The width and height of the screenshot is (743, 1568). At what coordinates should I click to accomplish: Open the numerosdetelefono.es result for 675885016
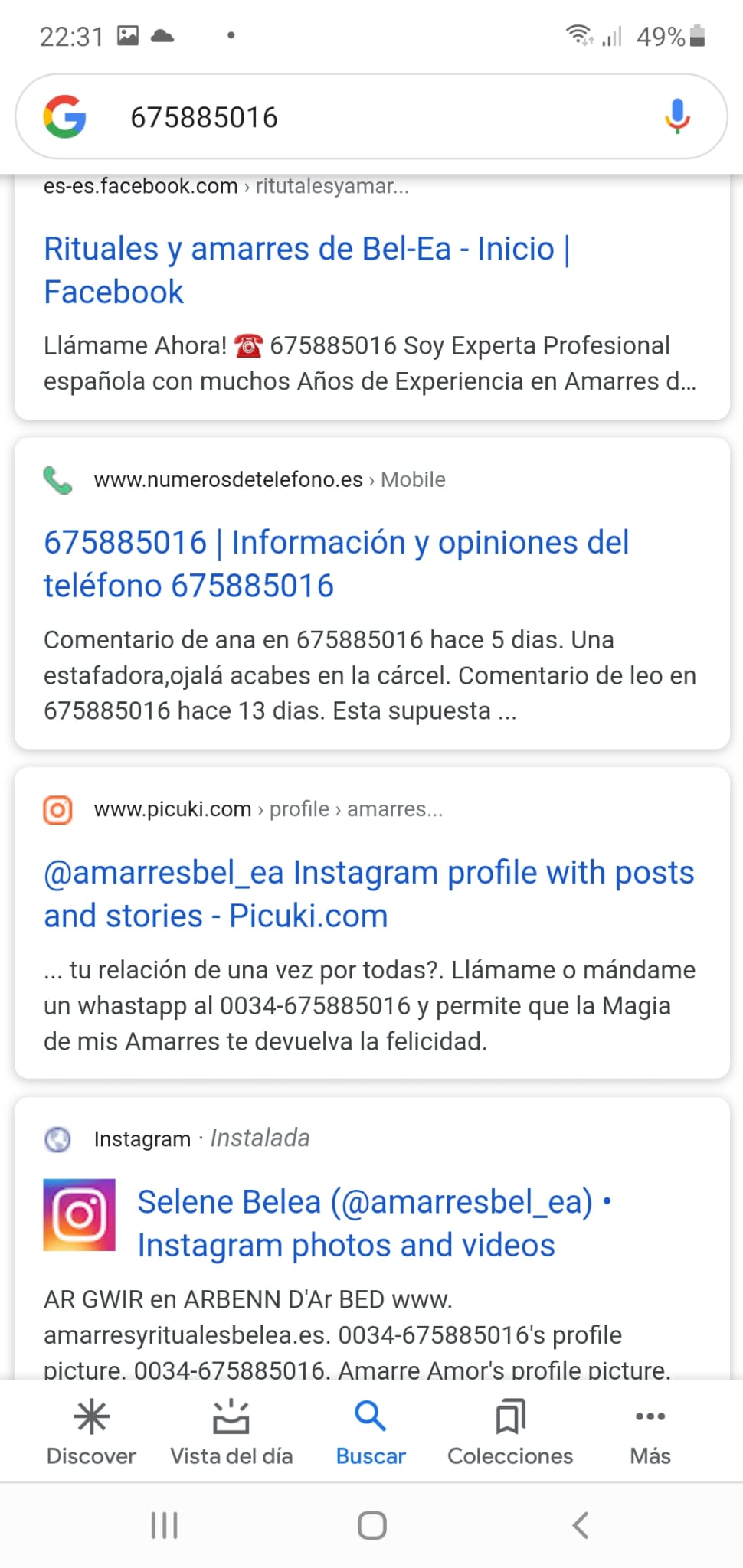[336, 563]
